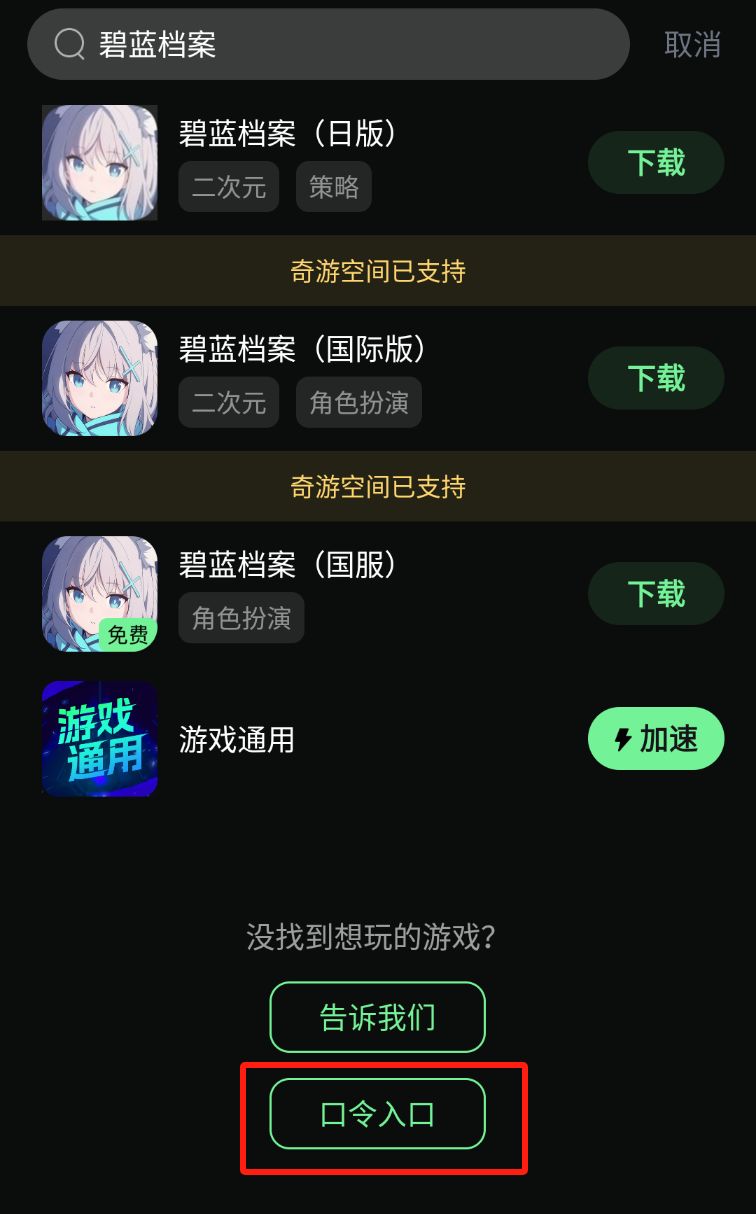Select the 二次元 tag under 日版
756x1214 pixels.
point(228,186)
